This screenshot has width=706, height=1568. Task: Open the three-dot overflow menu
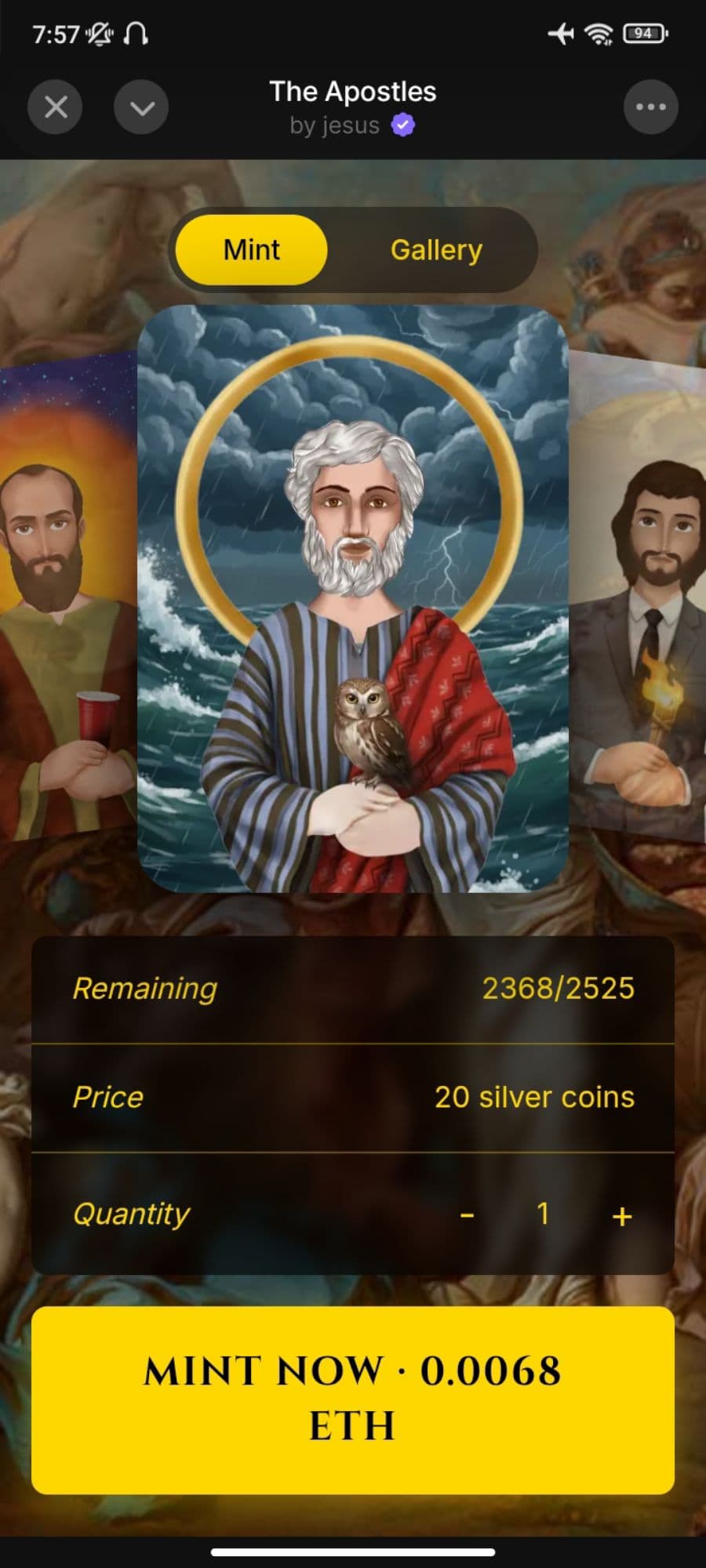click(x=650, y=107)
